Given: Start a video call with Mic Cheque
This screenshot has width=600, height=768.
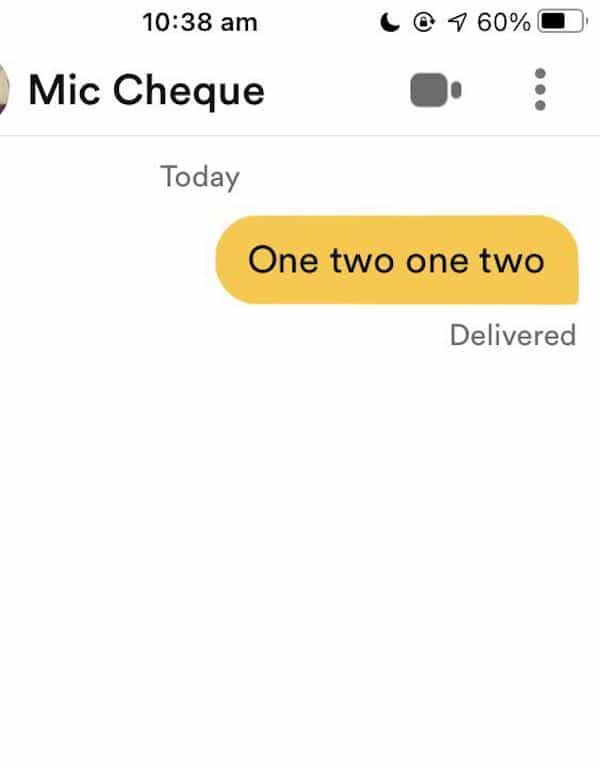Looking at the screenshot, I should [435, 90].
